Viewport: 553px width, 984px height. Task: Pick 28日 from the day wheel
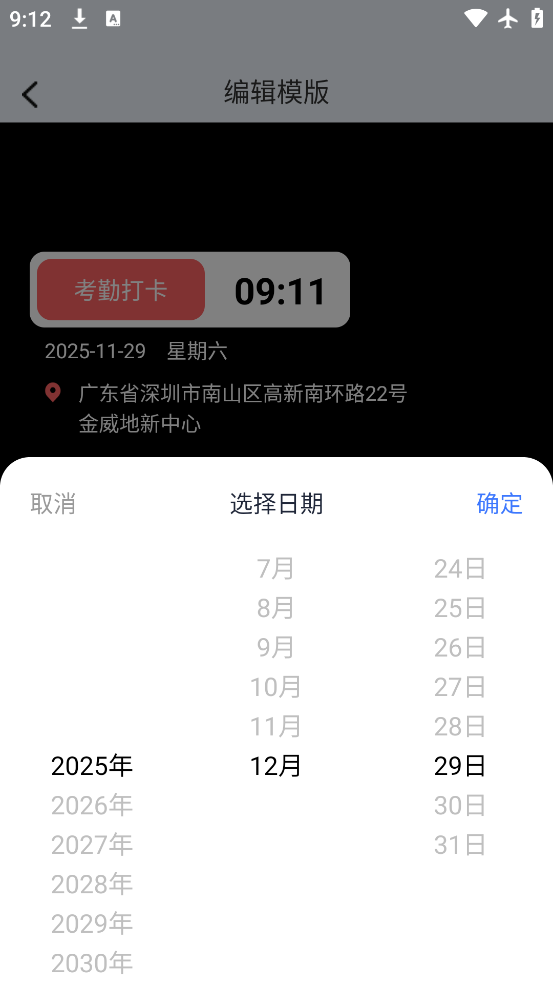pos(460,726)
